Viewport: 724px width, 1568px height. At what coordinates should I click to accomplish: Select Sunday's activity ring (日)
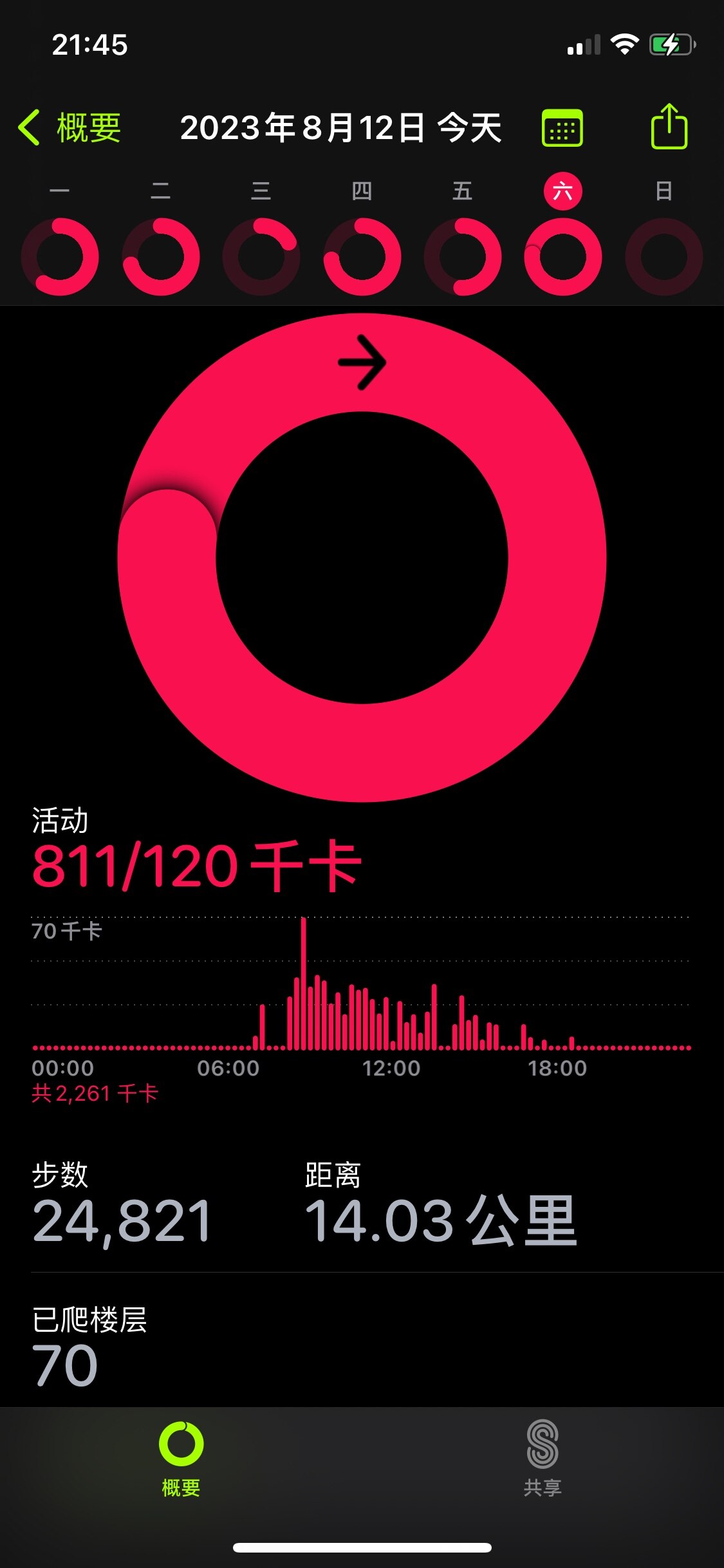click(664, 257)
